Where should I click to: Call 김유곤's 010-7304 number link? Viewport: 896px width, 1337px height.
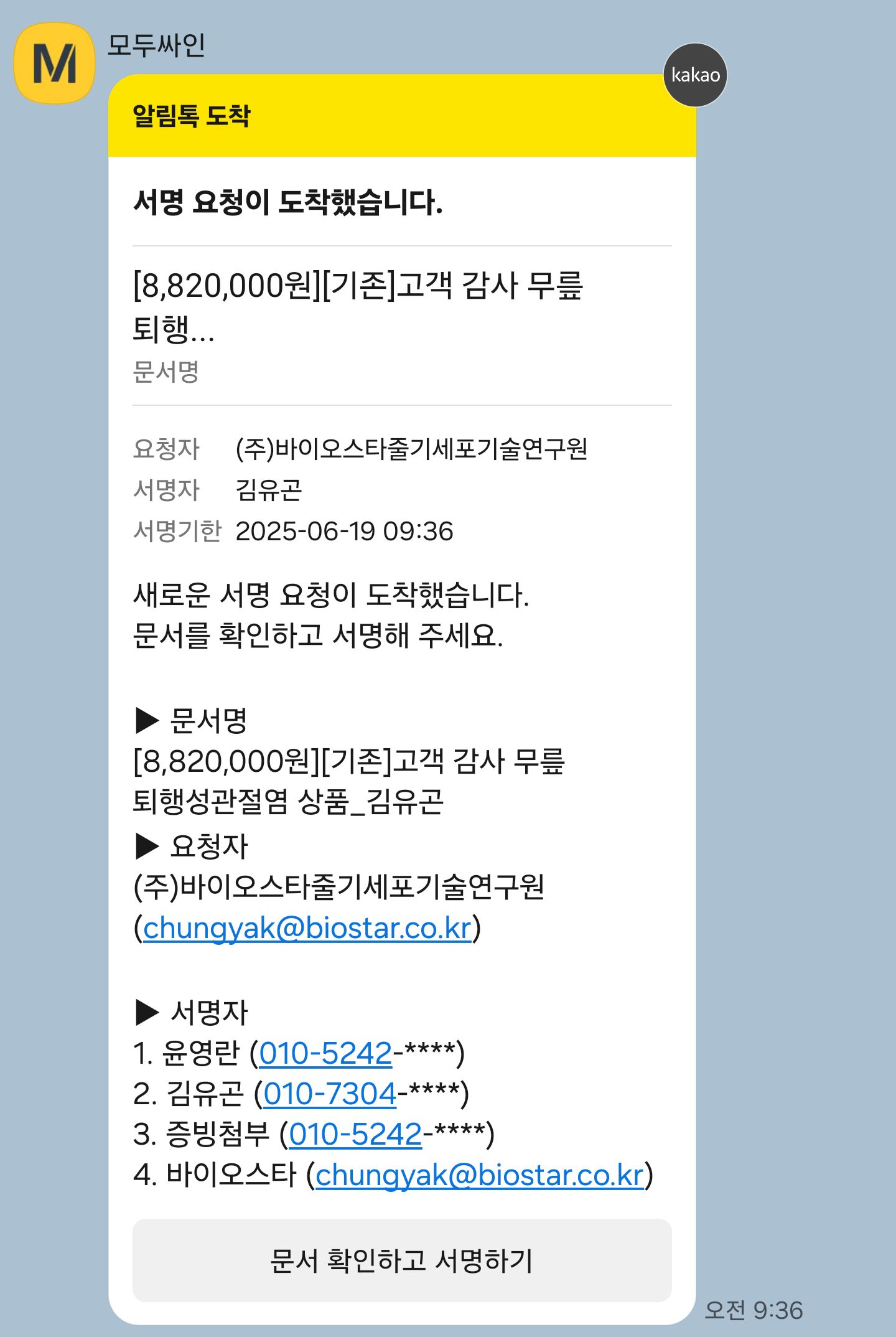click(x=330, y=1094)
